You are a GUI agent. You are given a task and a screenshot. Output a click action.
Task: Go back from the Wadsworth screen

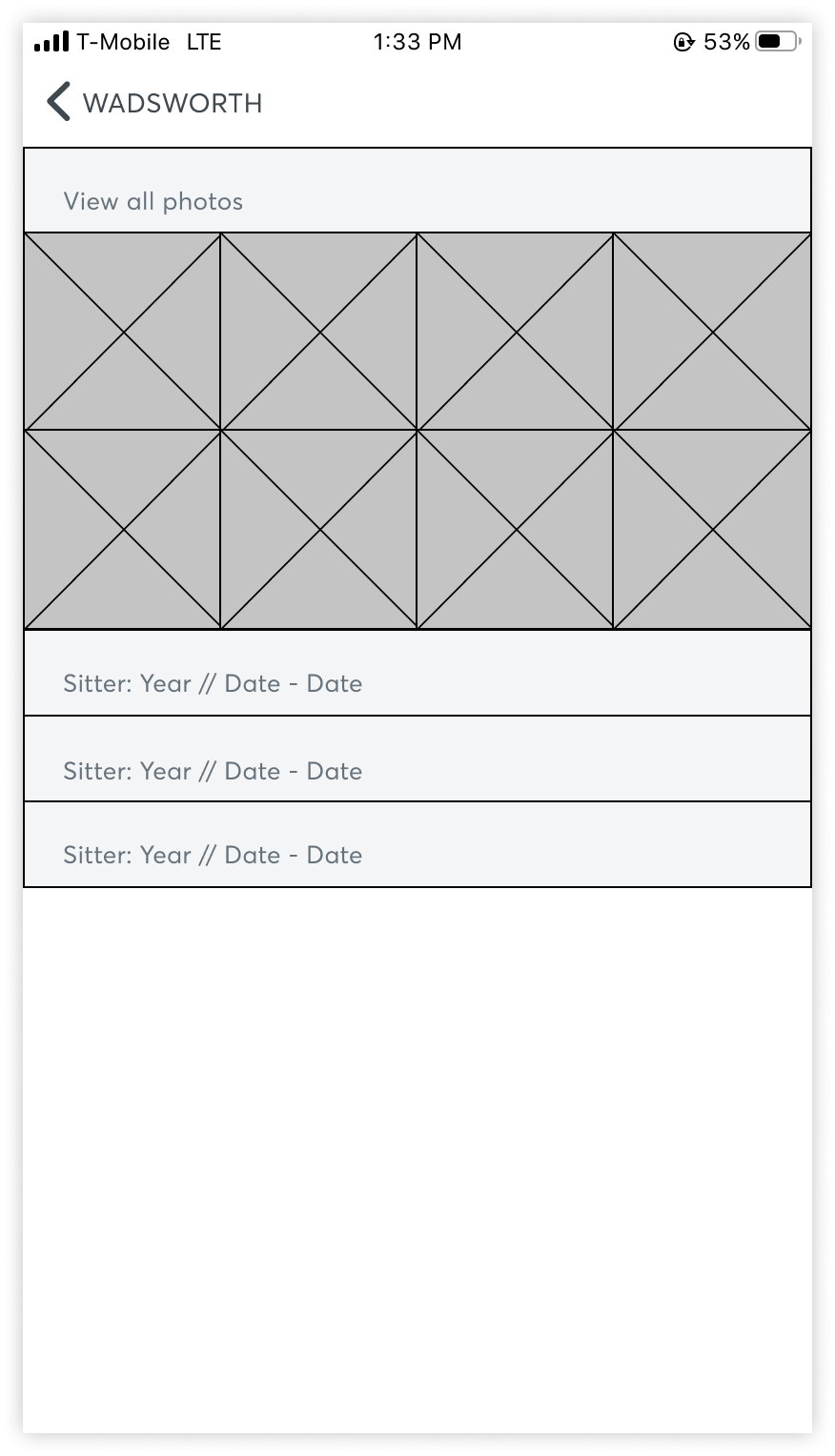point(58,102)
